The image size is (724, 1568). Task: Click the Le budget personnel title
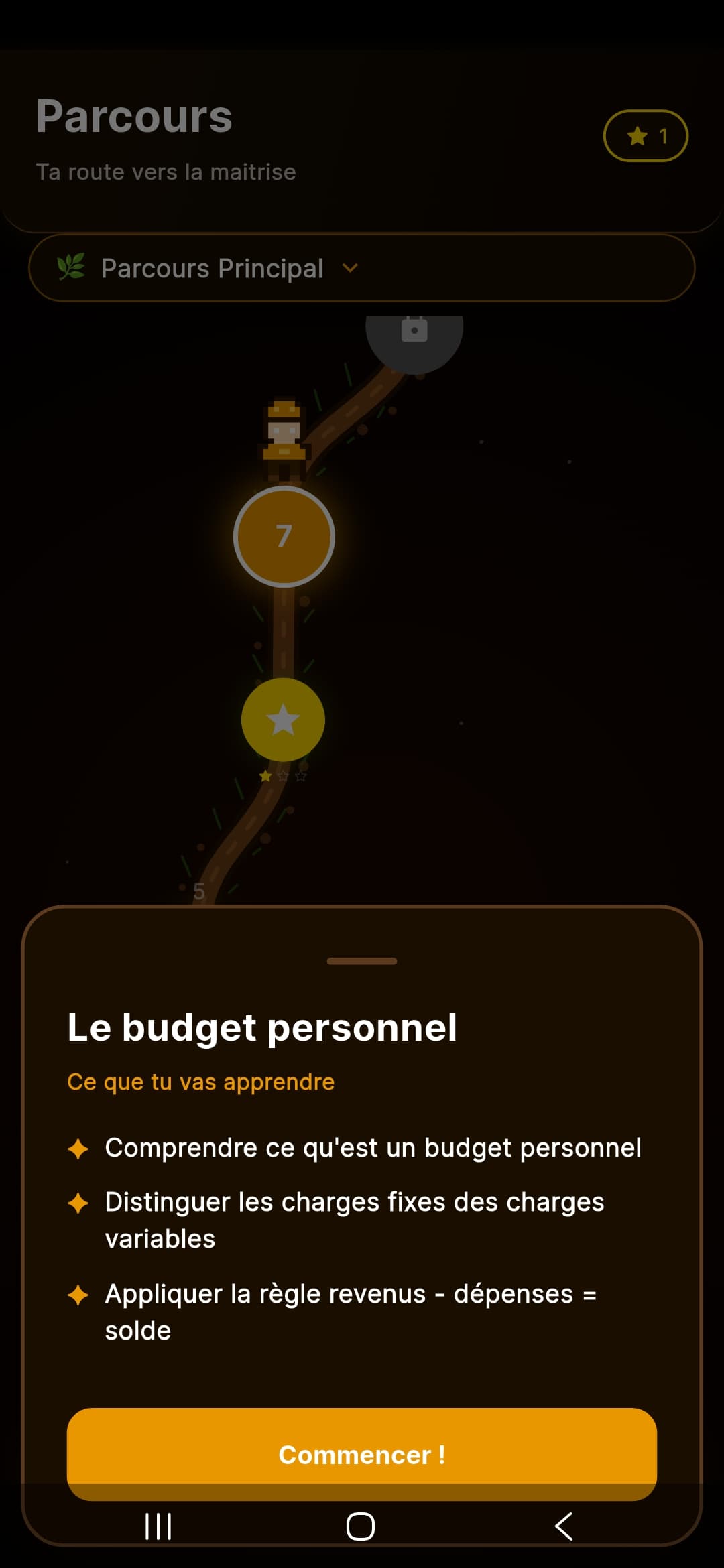[262, 1026]
